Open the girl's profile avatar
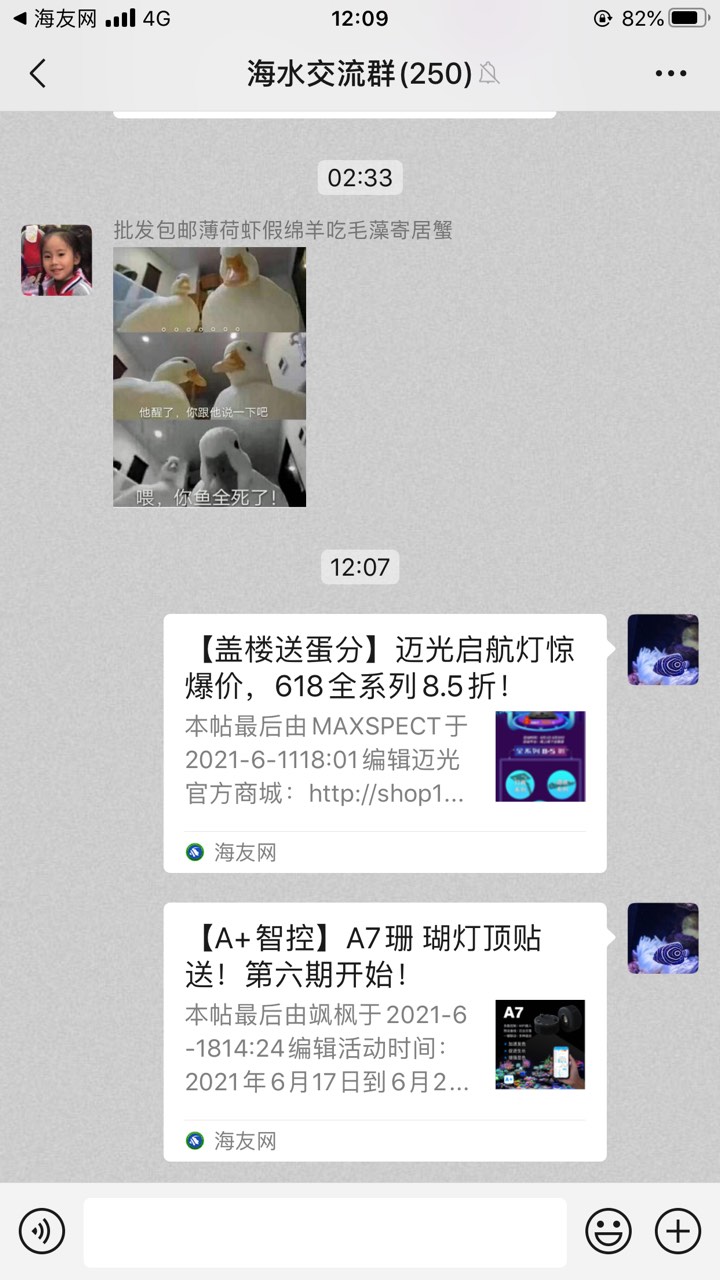Viewport: 720px width, 1280px height. (57, 260)
